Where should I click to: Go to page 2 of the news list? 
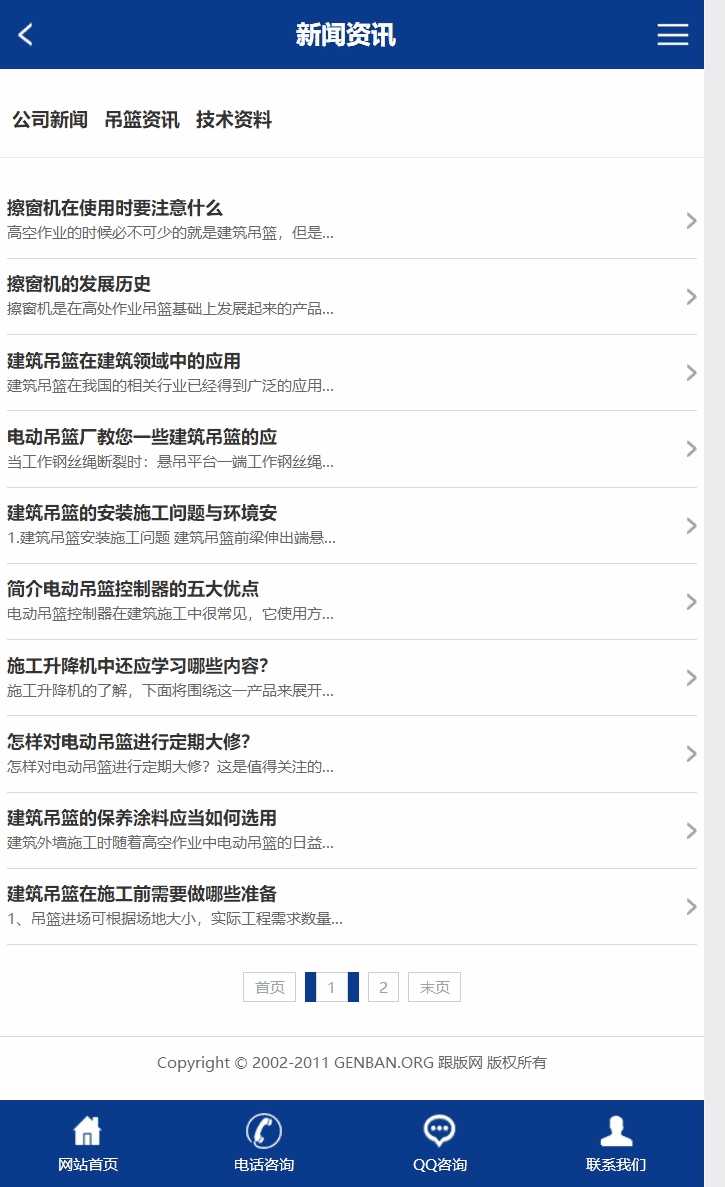383,986
